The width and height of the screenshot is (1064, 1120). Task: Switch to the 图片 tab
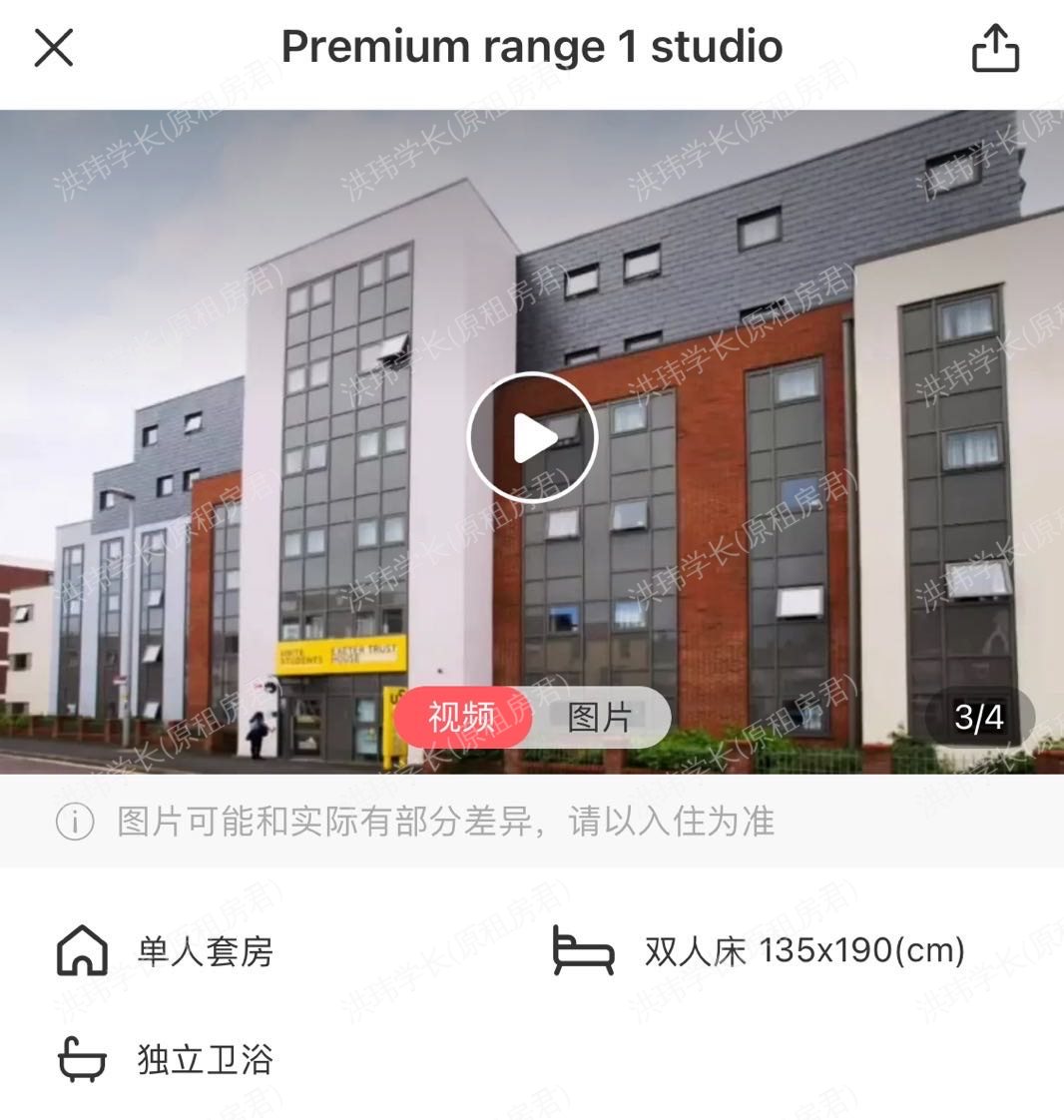(x=600, y=717)
